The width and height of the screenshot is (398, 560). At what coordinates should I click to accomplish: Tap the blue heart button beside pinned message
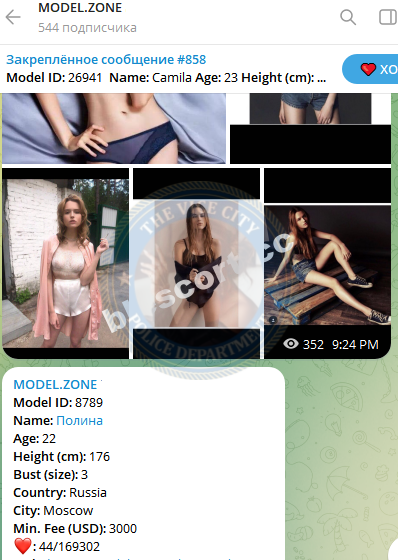(370, 69)
